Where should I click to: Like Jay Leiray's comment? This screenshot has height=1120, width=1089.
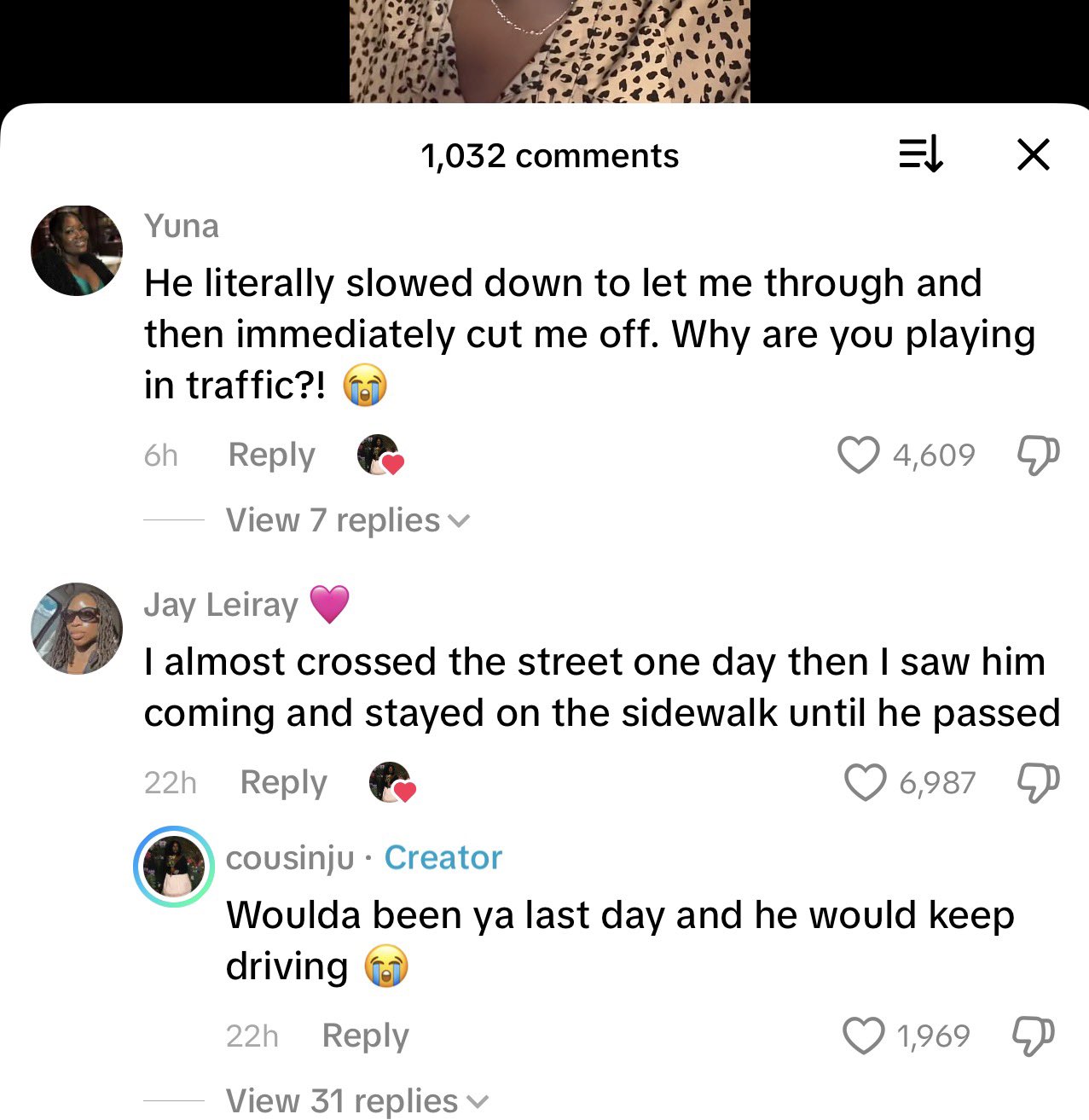[x=865, y=782]
